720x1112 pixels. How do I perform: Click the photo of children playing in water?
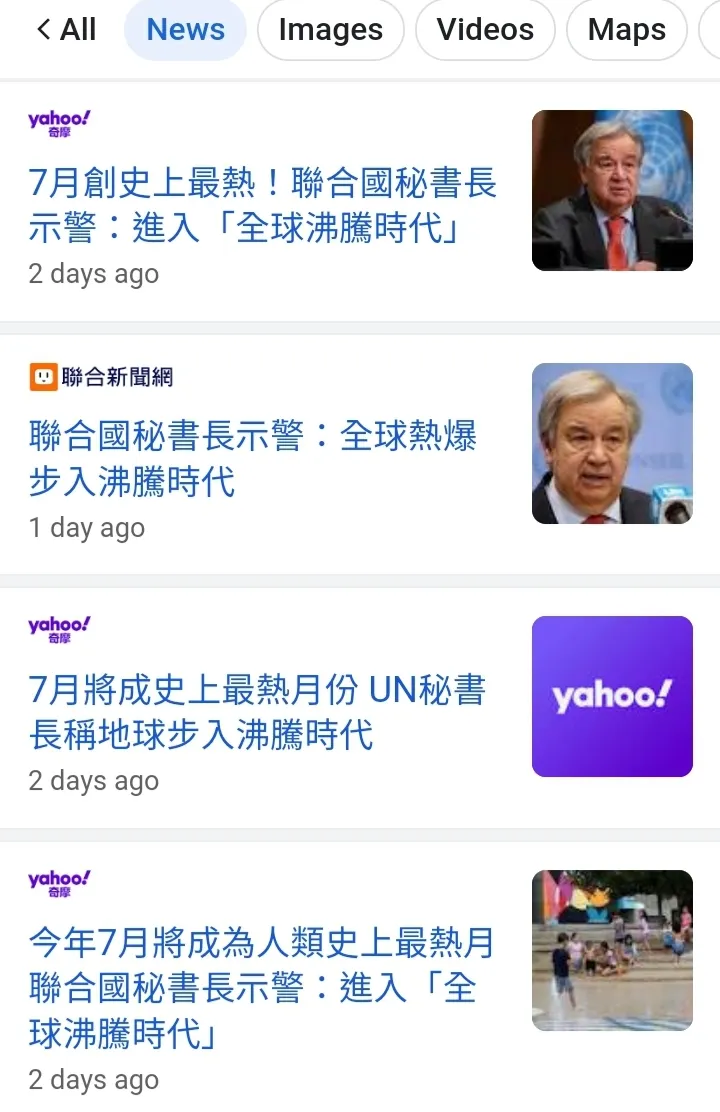tap(611, 951)
